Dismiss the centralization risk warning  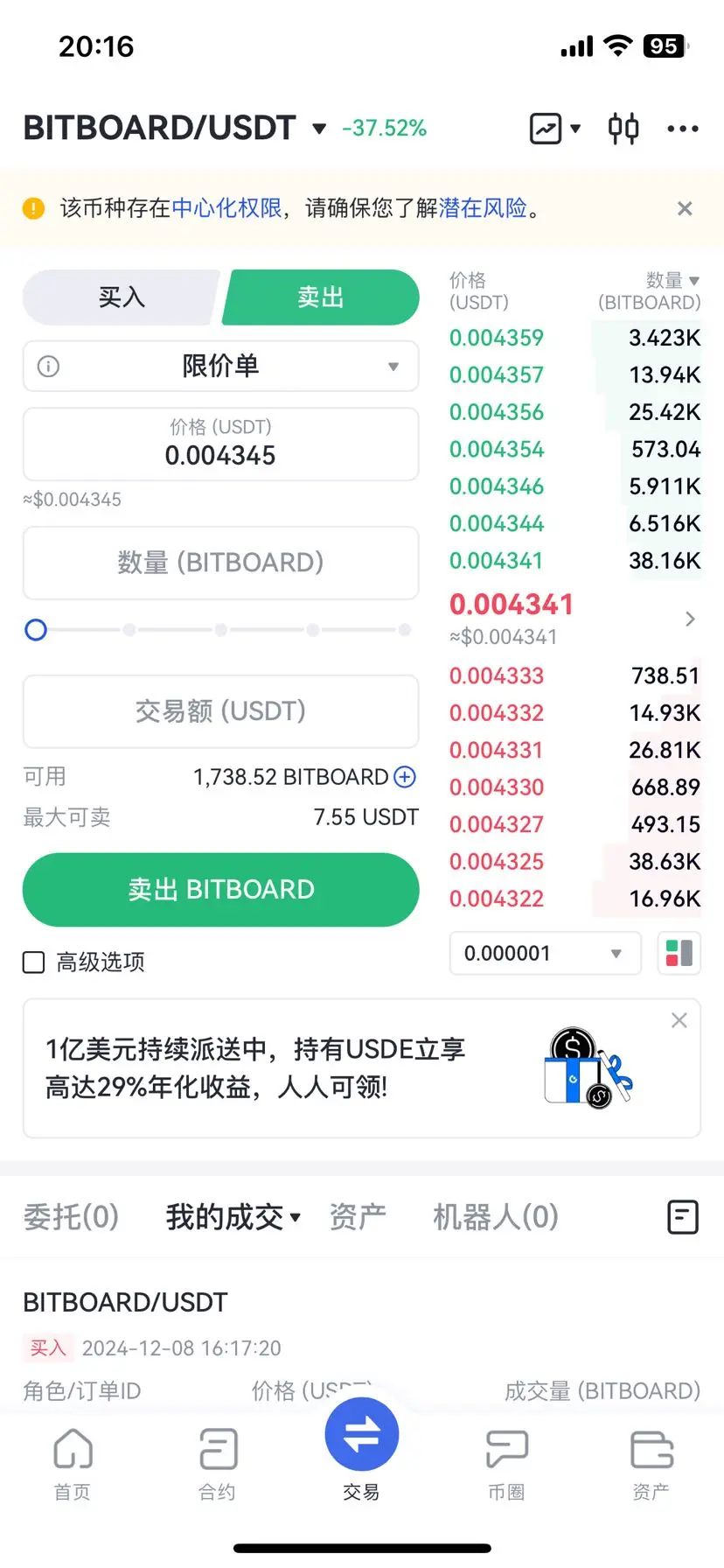[x=685, y=208]
